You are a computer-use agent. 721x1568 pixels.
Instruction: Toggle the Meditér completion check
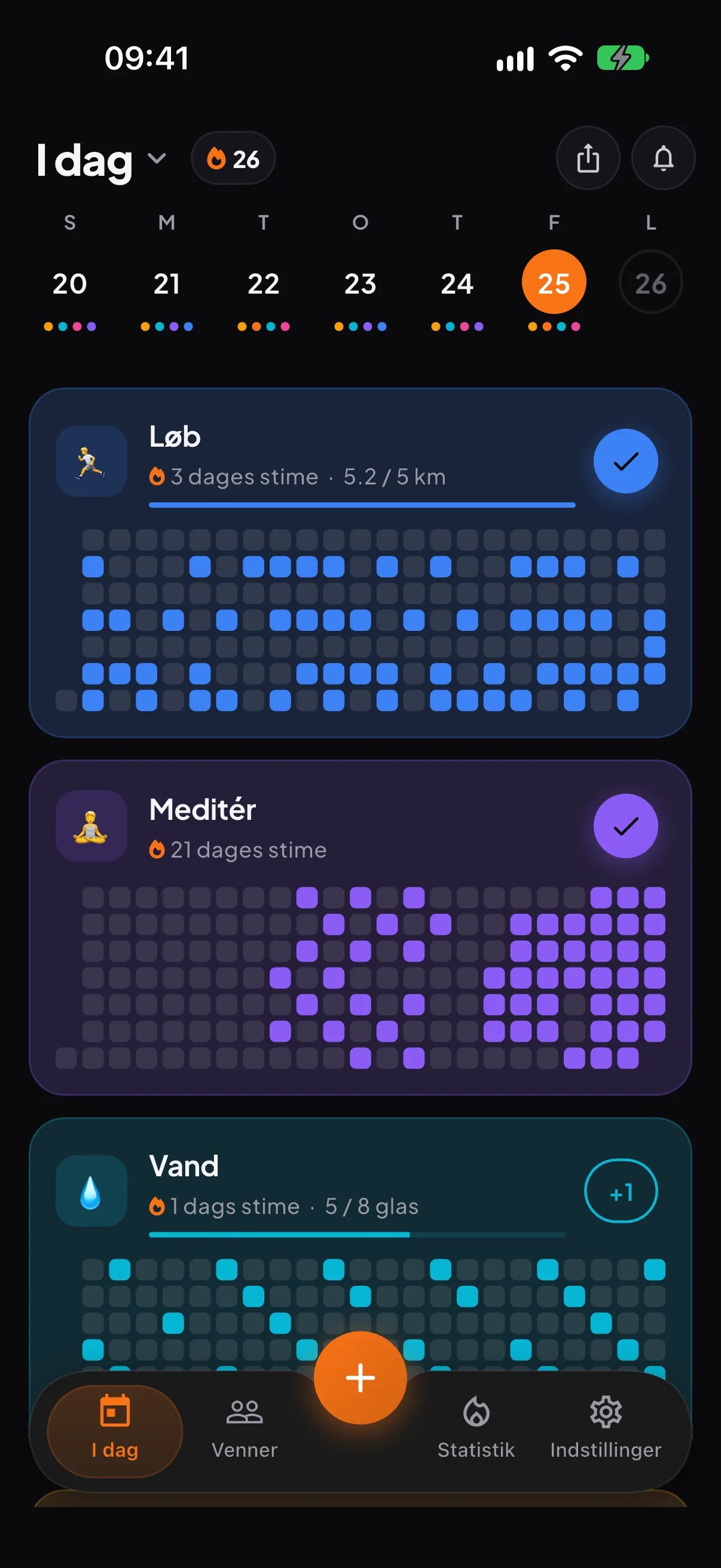click(x=625, y=826)
